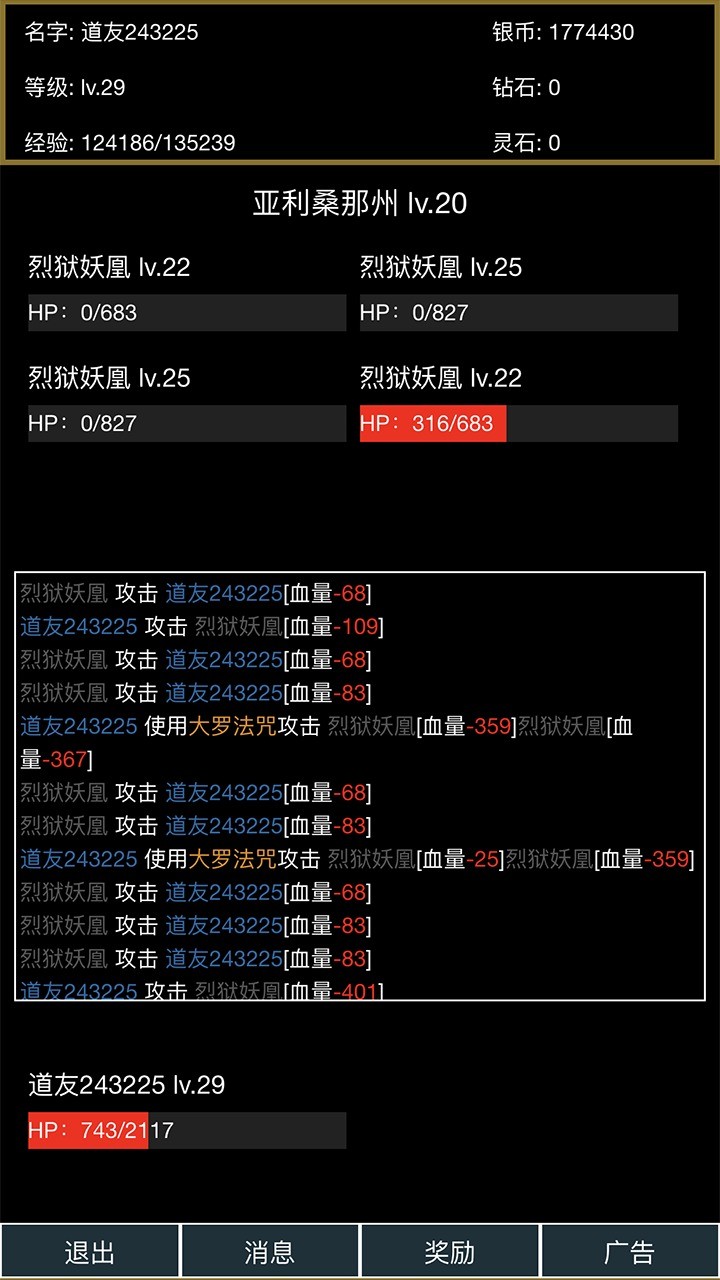
Task: Tap the 广告 ad button
Action: click(630, 1251)
